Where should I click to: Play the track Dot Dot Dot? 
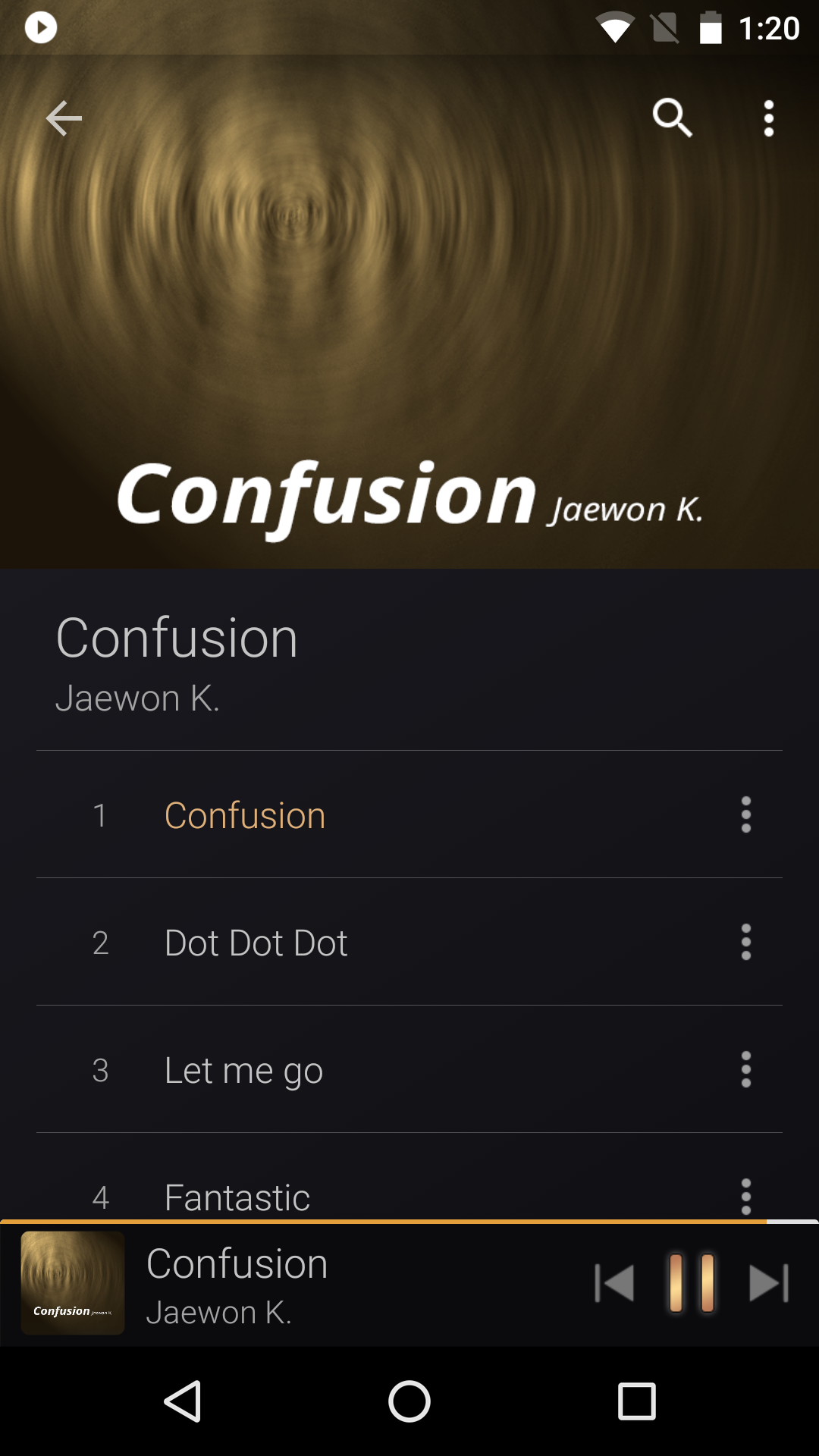(x=256, y=943)
